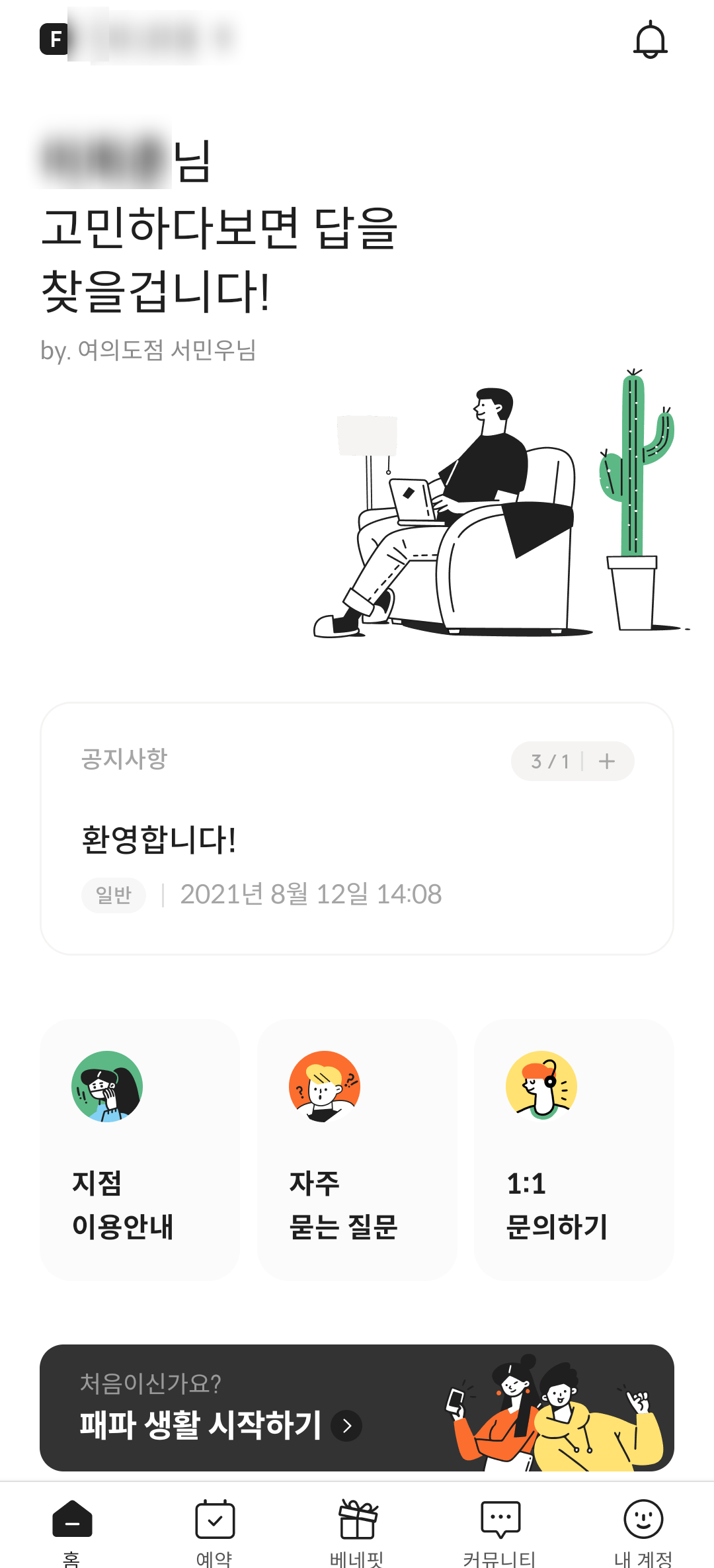Open the 환영합니다! notice

[159, 840]
